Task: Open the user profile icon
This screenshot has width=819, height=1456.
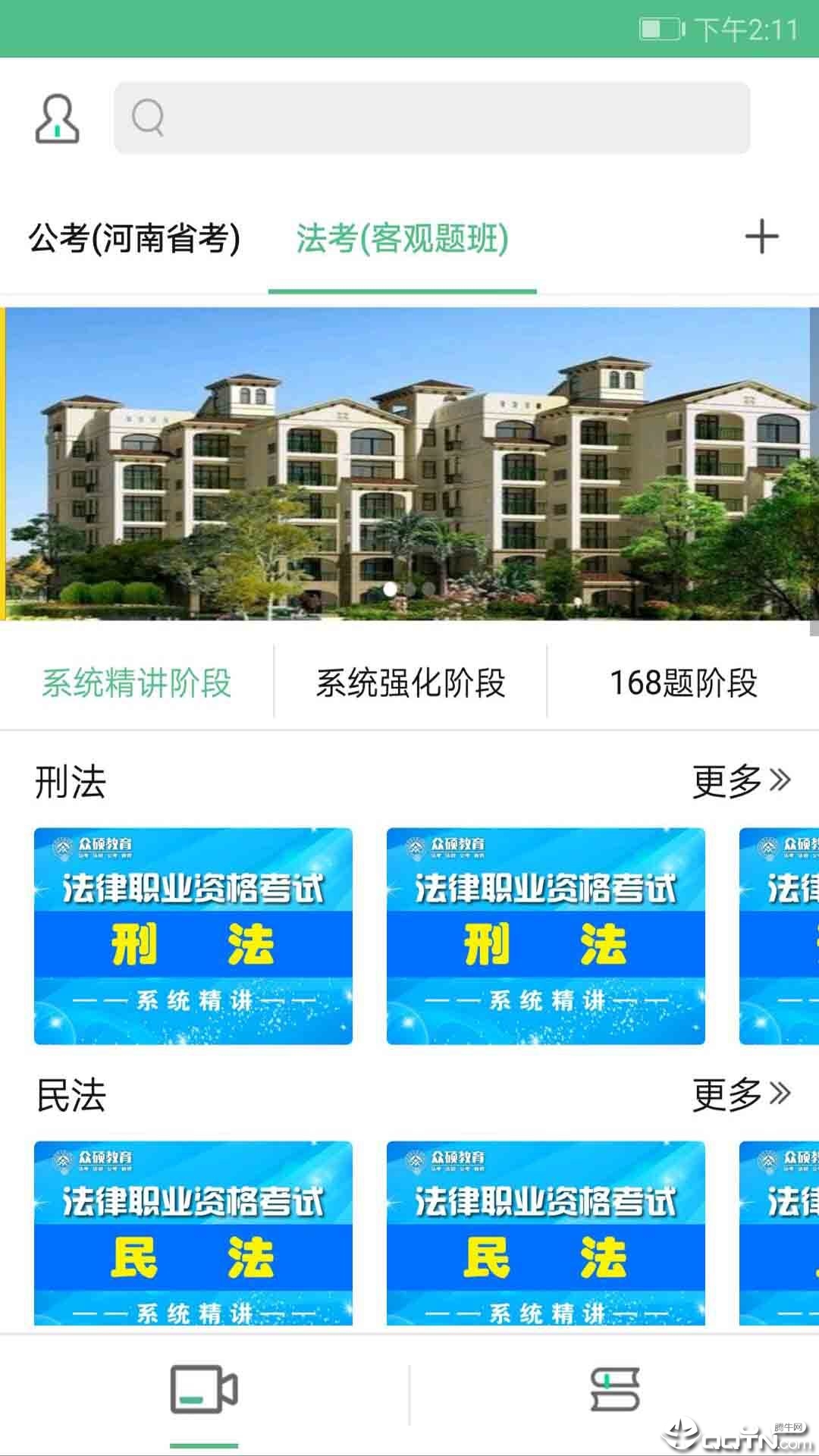Action: coord(57,118)
